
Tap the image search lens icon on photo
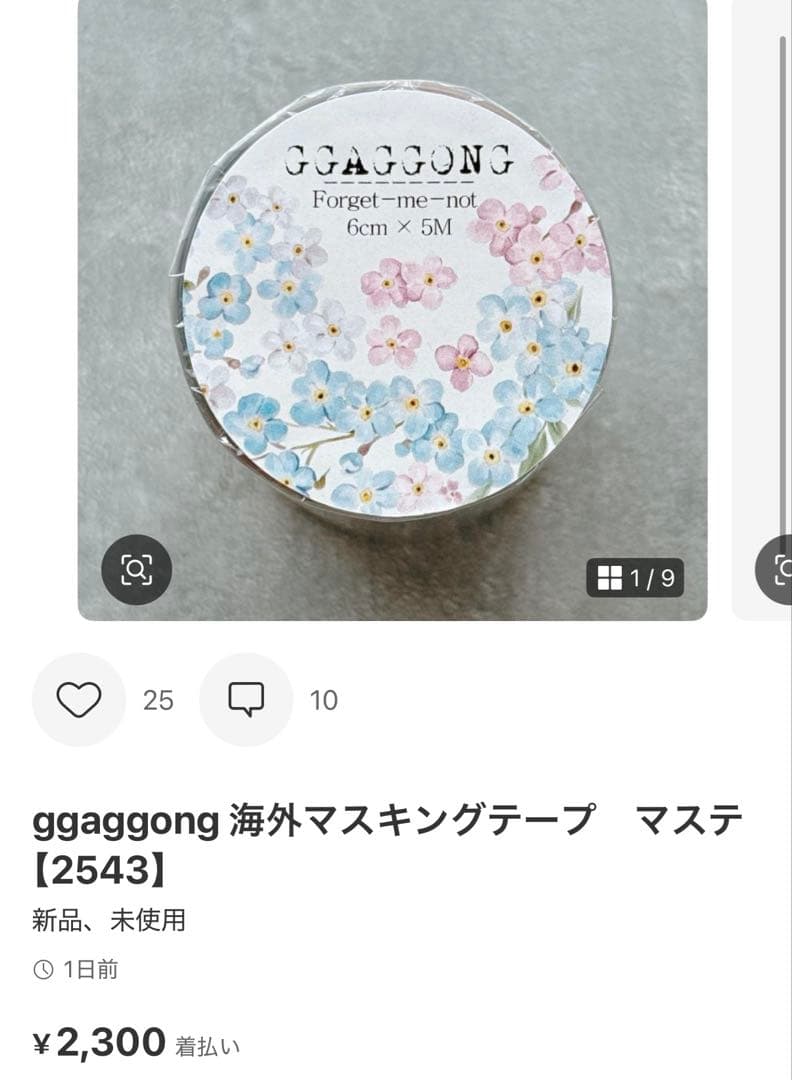(x=137, y=569)
